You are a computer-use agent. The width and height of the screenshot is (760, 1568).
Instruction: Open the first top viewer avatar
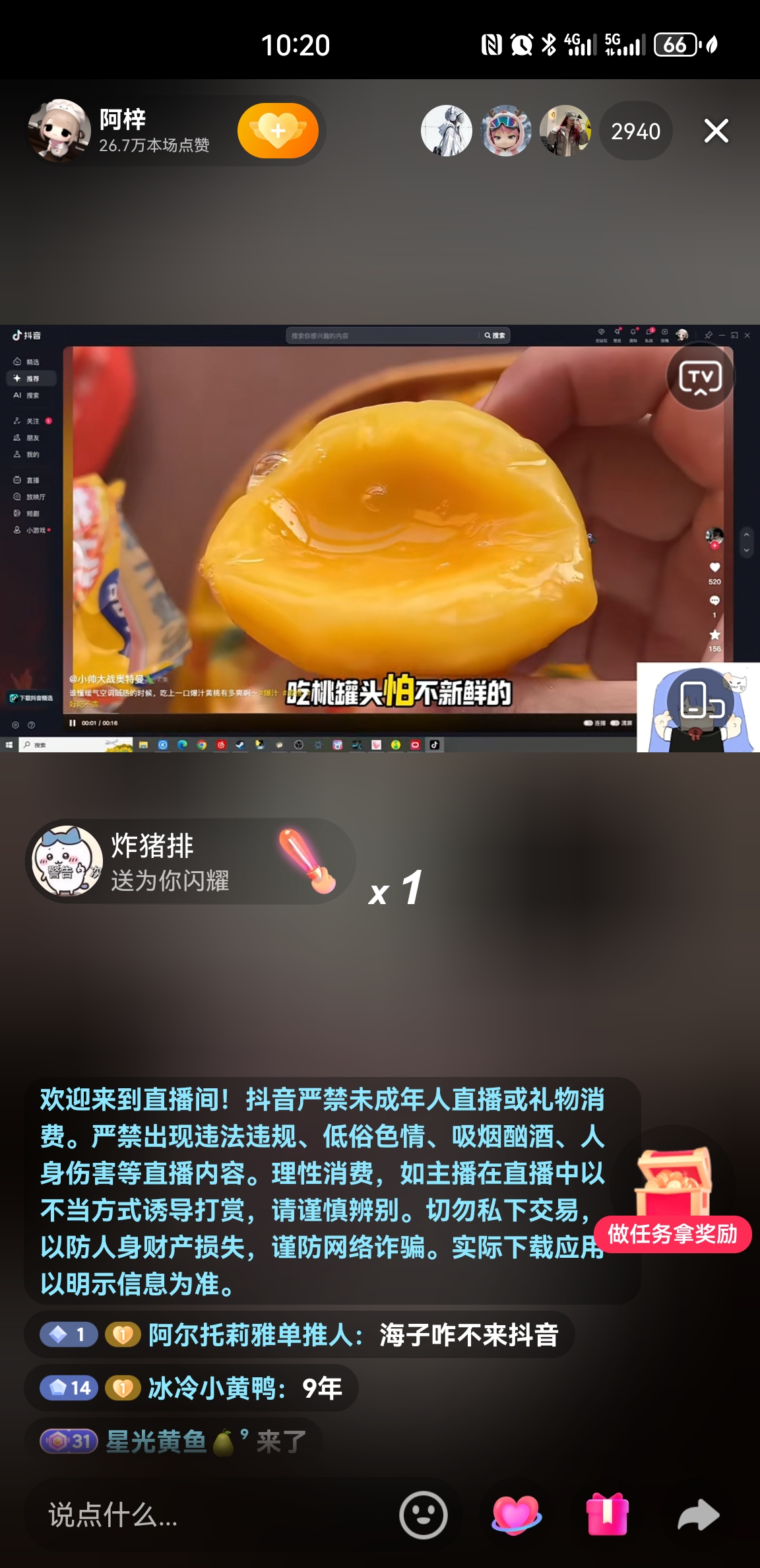(x=447, y=131)
